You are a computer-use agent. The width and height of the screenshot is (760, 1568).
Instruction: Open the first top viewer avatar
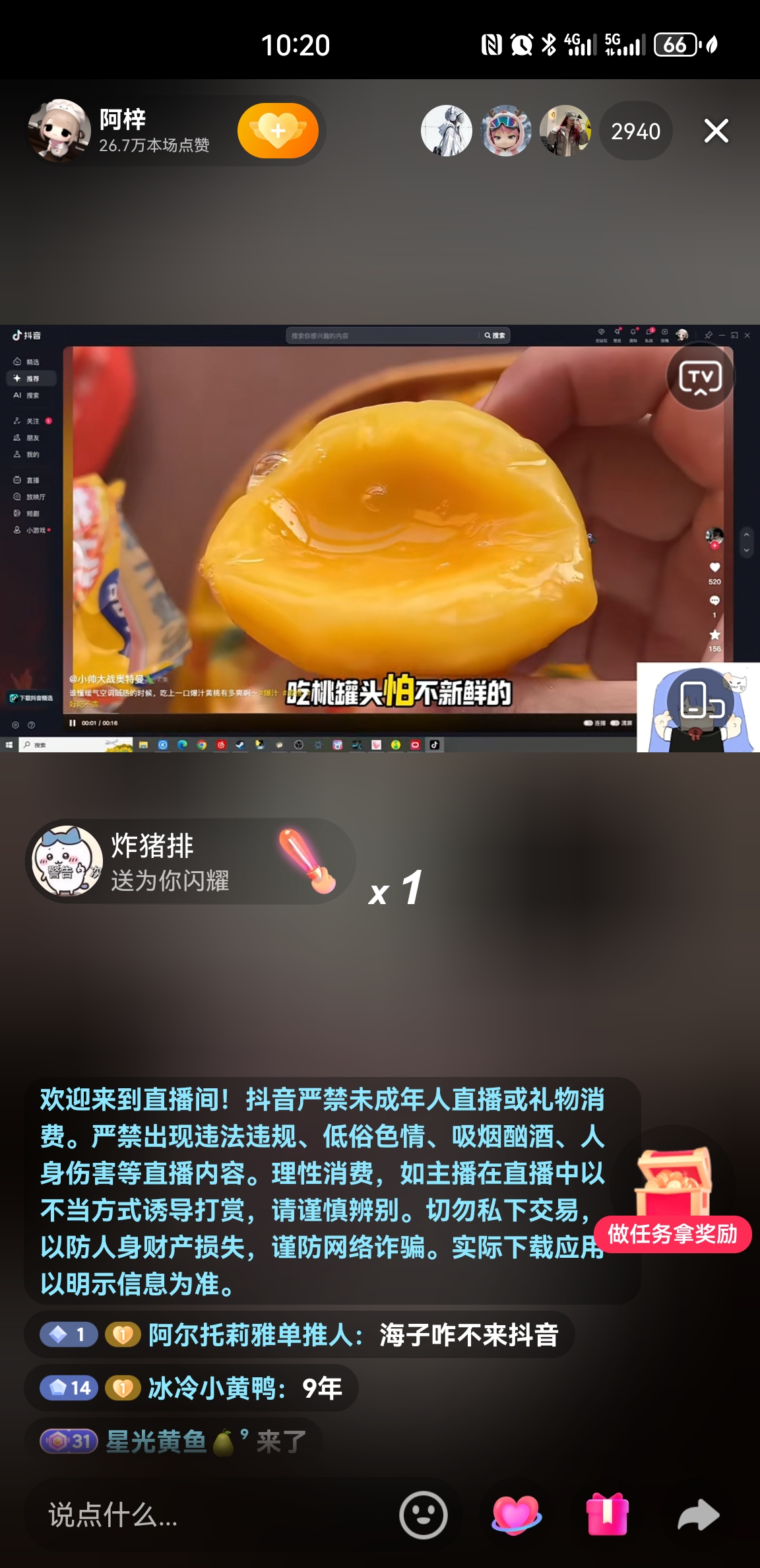(x=447, y=131)
